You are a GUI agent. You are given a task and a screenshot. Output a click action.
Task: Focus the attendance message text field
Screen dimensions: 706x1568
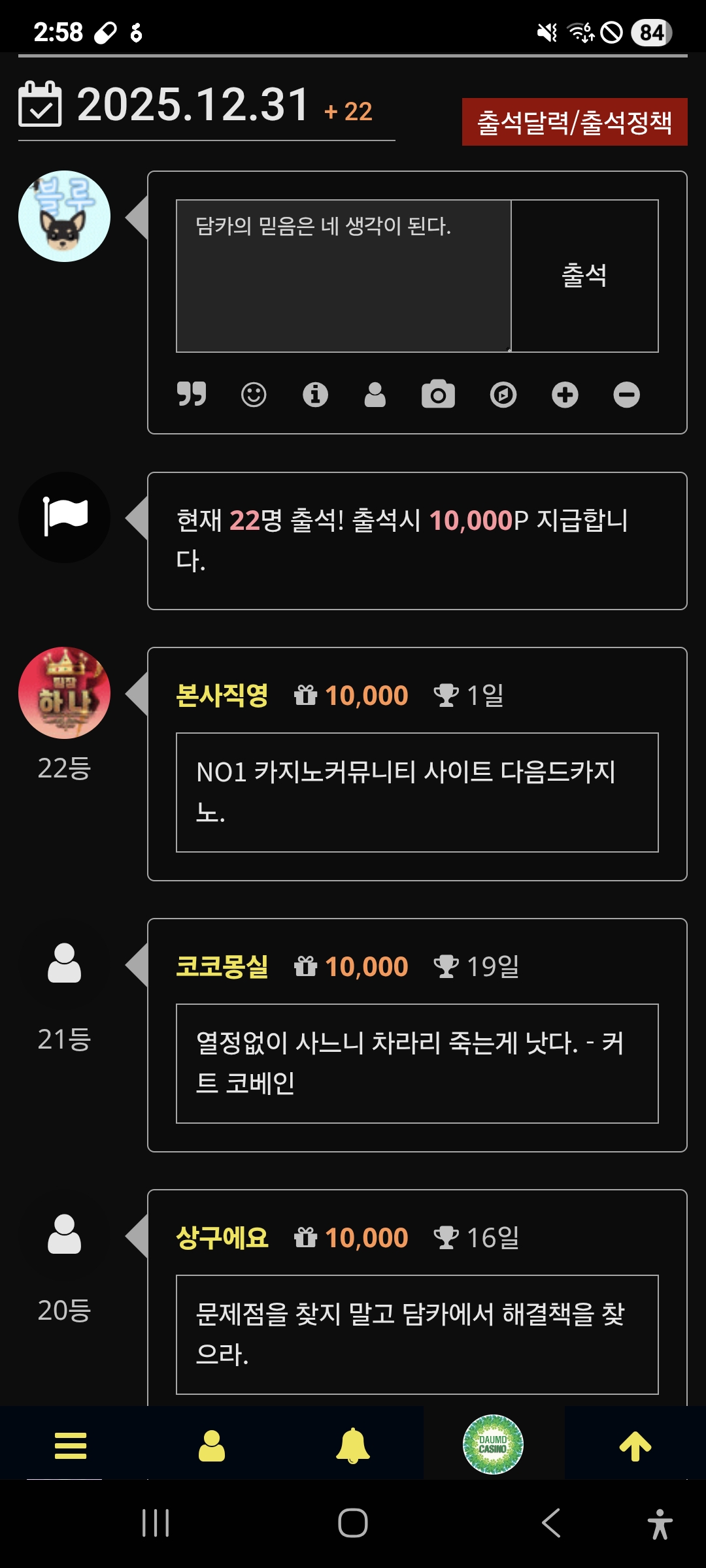tap(343, 276)
